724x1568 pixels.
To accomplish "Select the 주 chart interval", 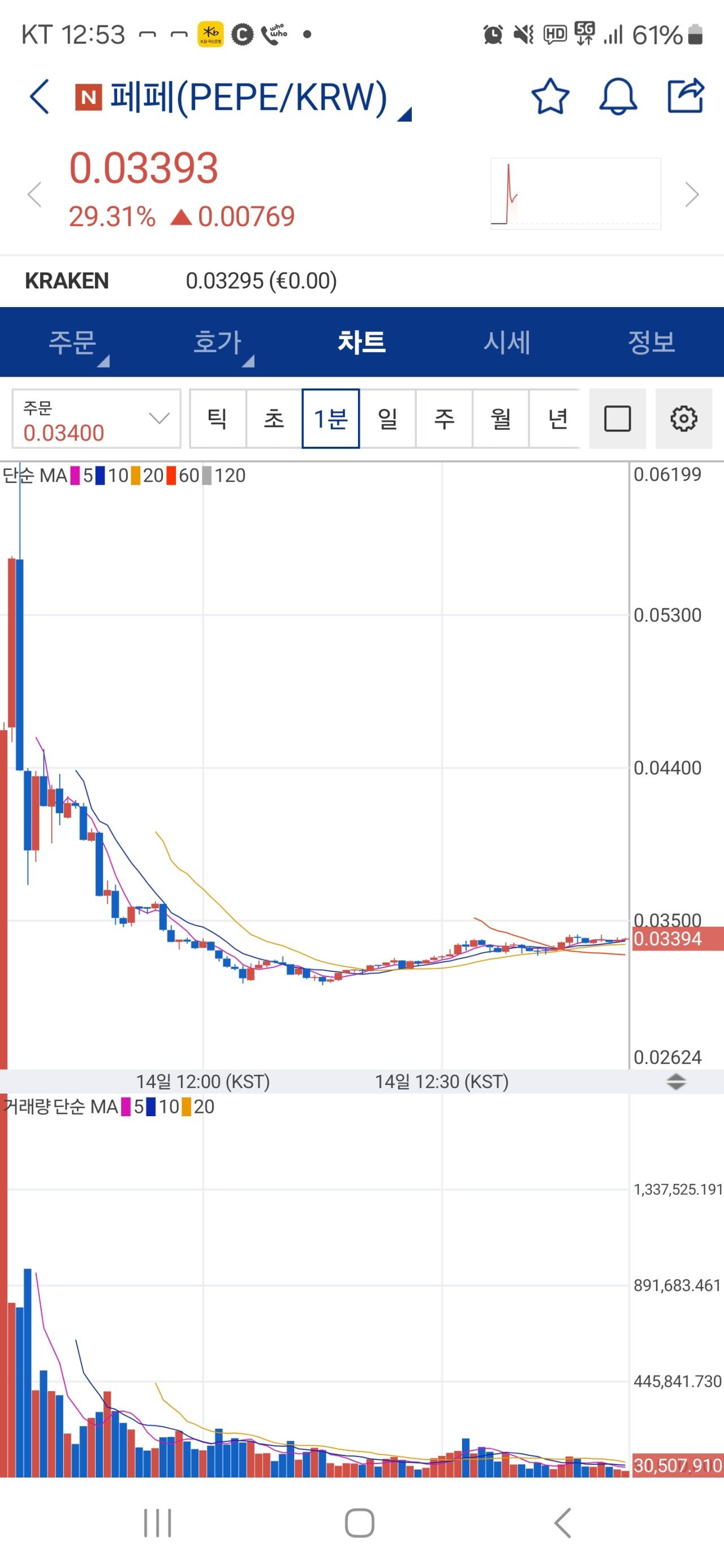I will click(x=444, y=419).
